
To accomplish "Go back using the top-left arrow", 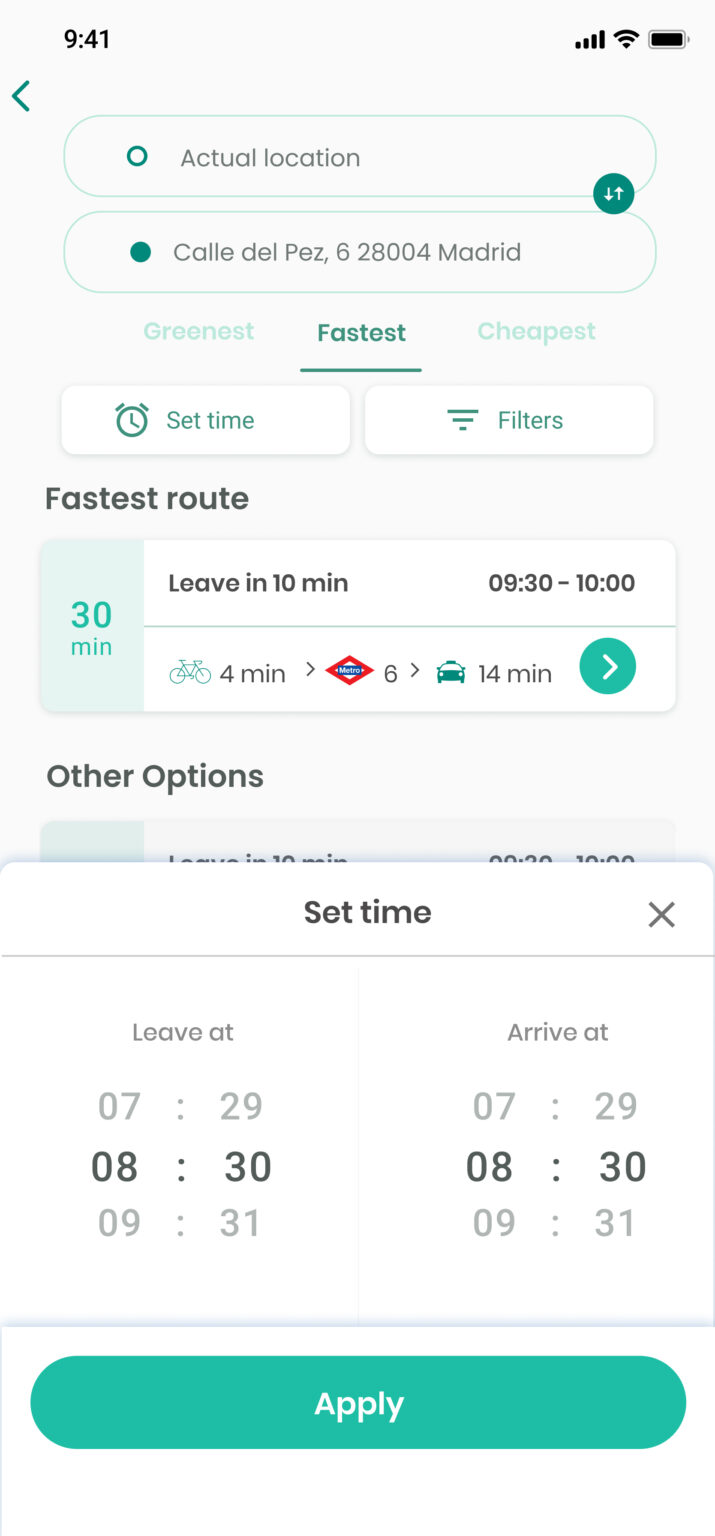I will (x=22, y=96).
